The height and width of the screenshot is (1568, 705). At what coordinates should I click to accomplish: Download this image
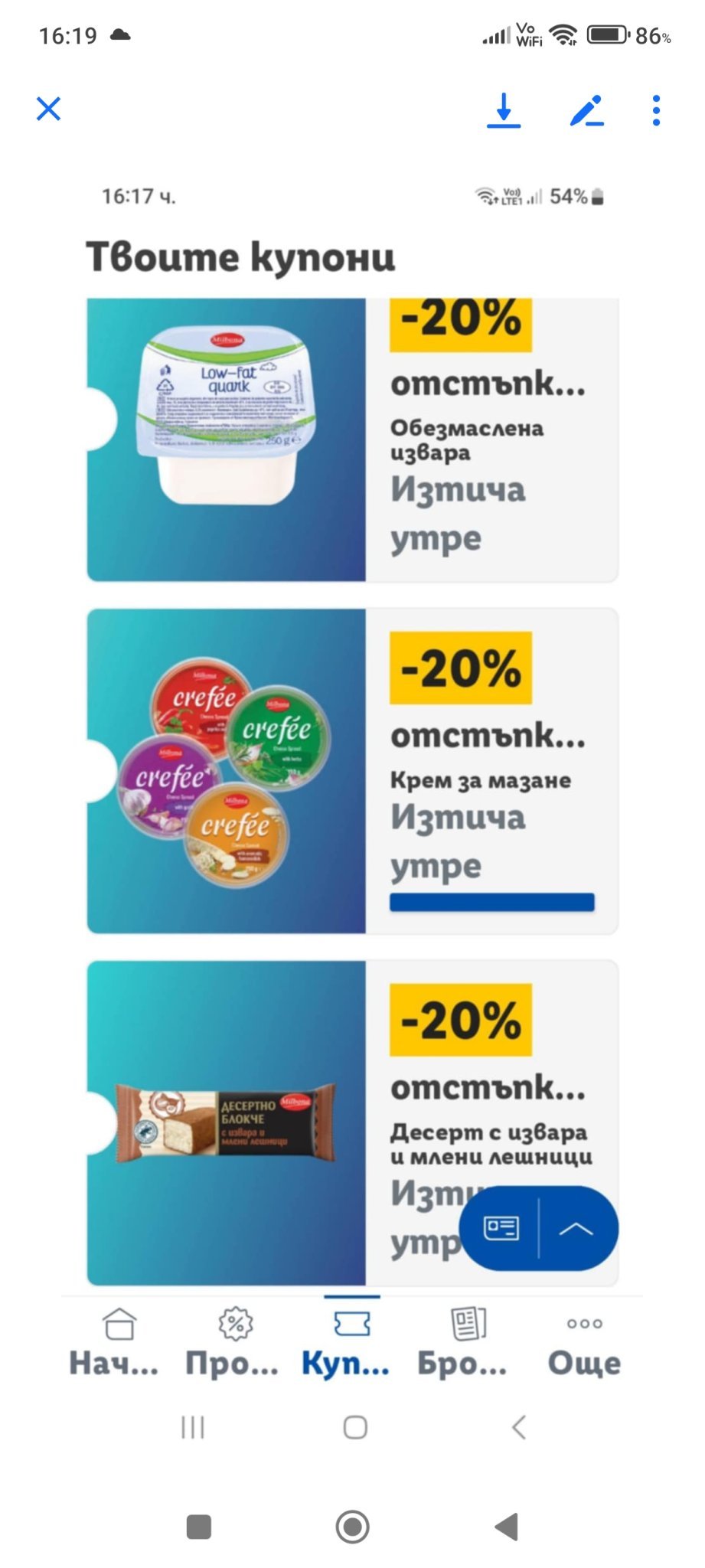[504, 110]
